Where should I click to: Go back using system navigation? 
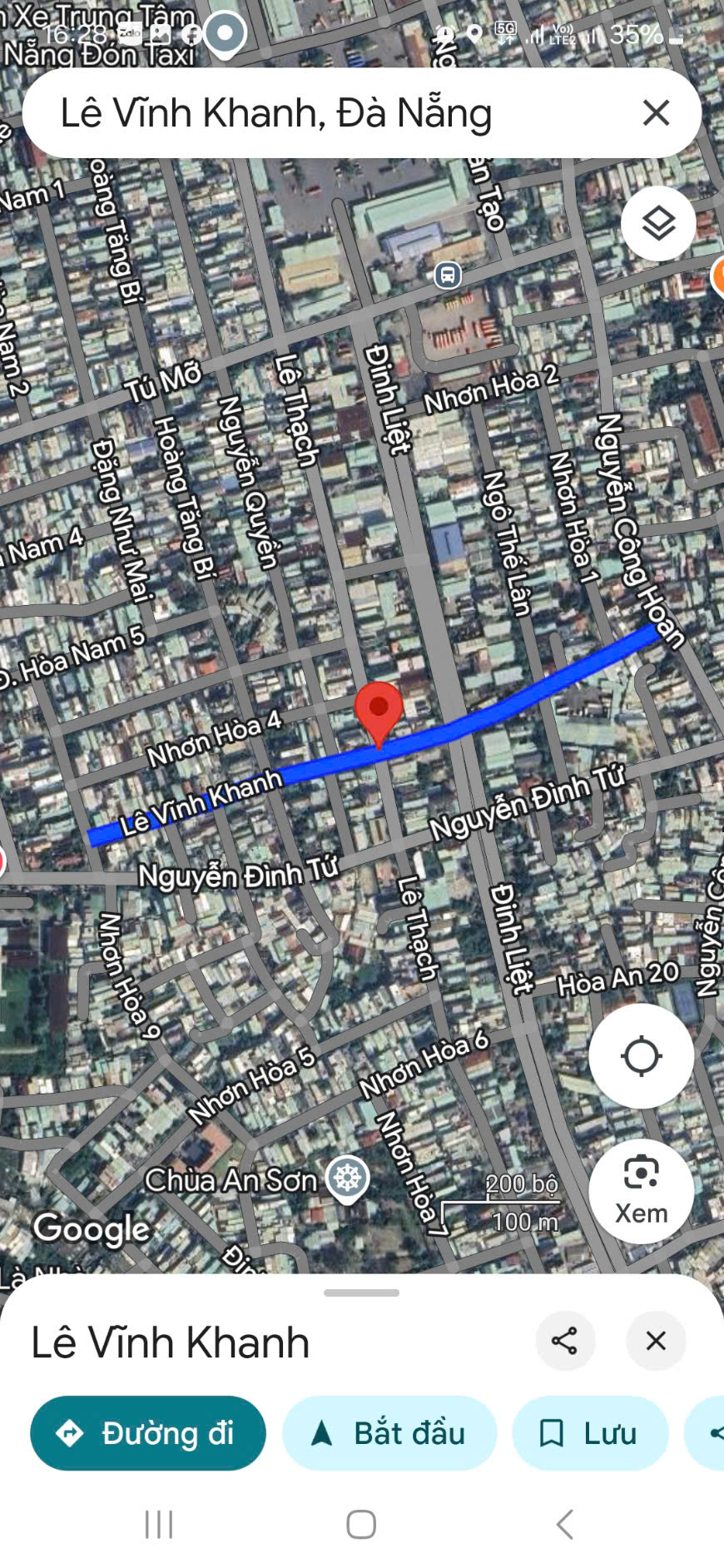[x=564, y=1525]
